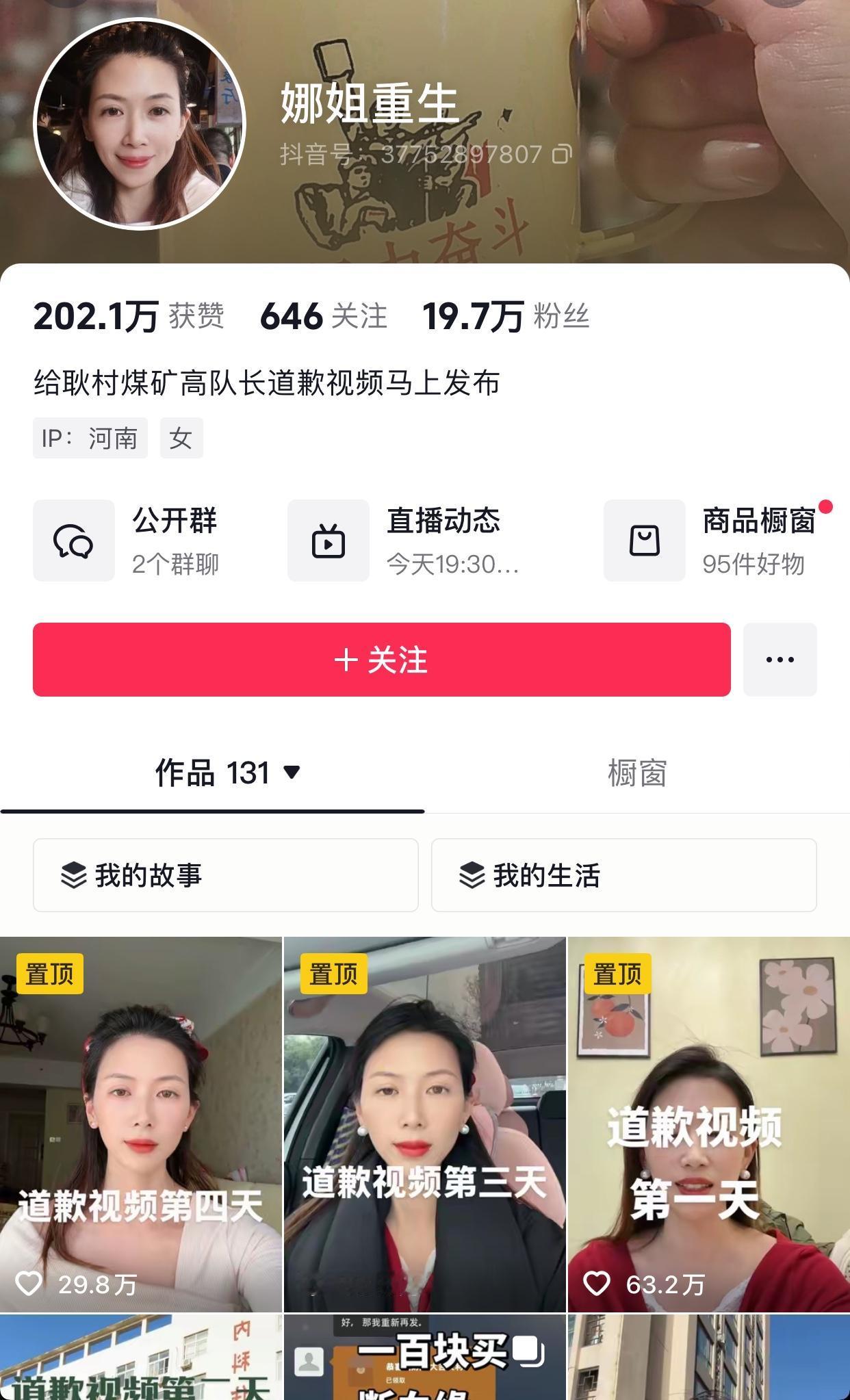Open the 我的故事 collection

point(226,875)
